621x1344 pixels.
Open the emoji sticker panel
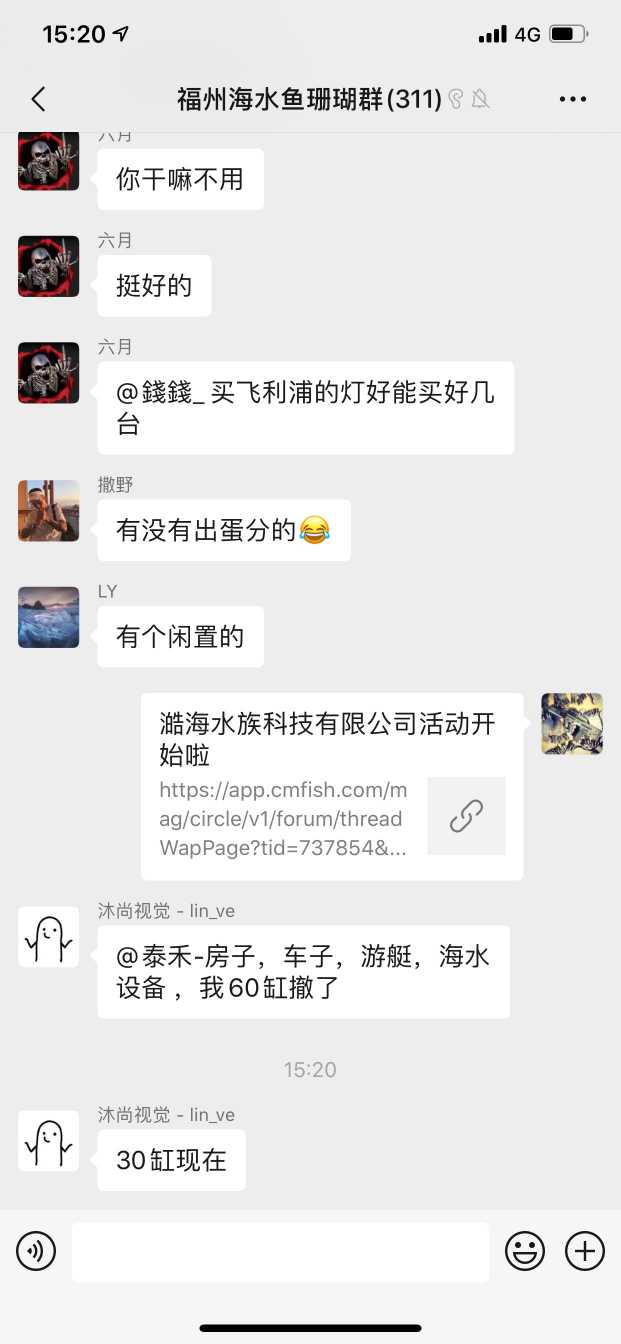[525, 1251]
